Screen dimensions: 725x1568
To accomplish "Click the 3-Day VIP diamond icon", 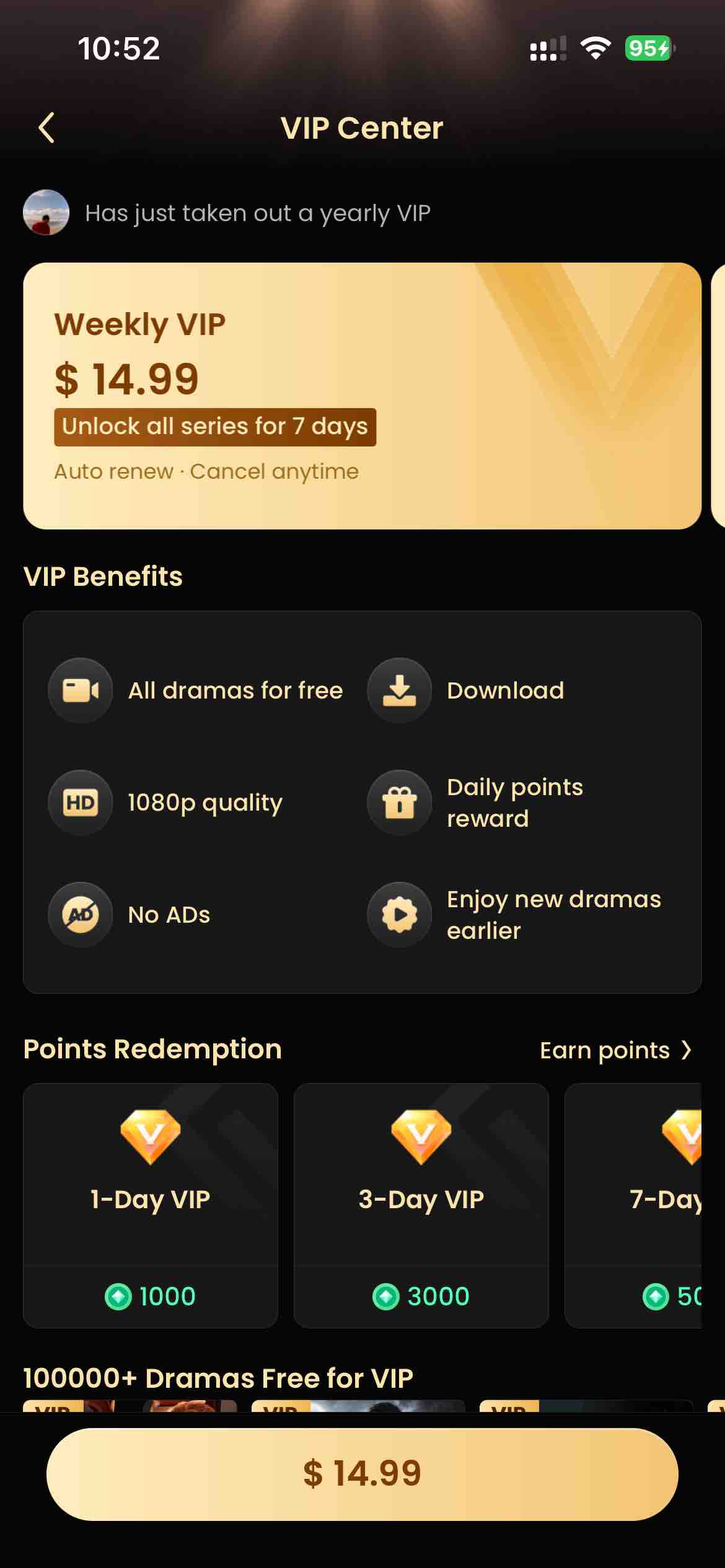I will point(421,1136).
